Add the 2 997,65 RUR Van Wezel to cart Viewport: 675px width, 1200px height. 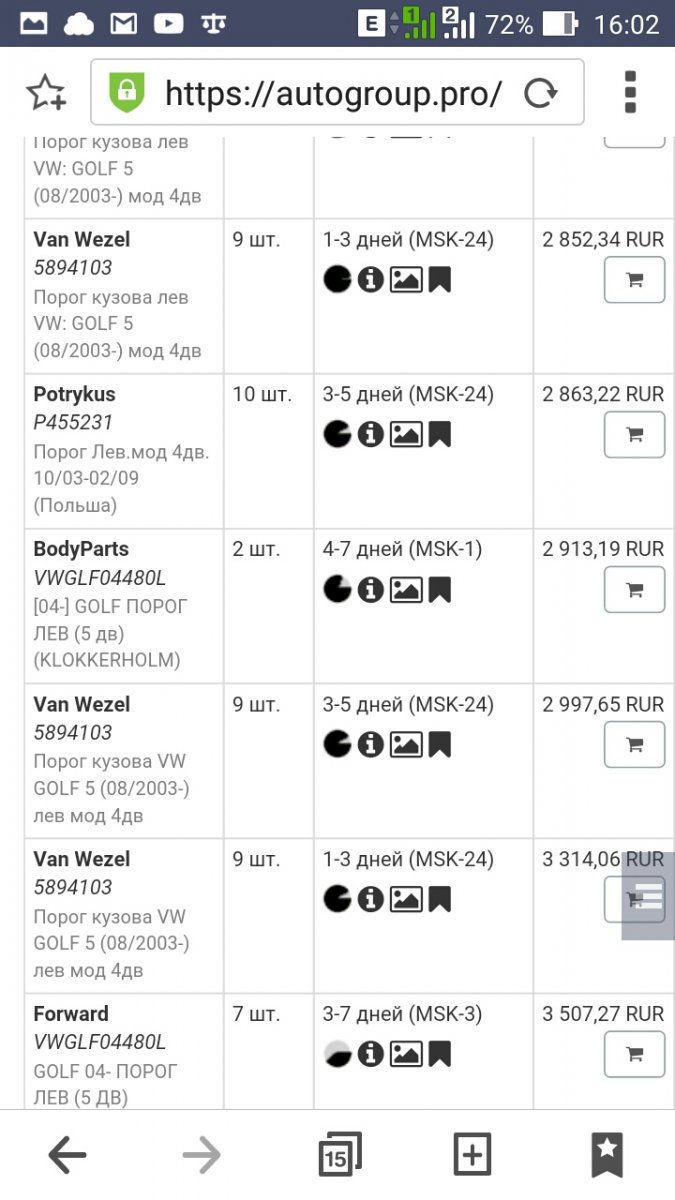(634, 745)
